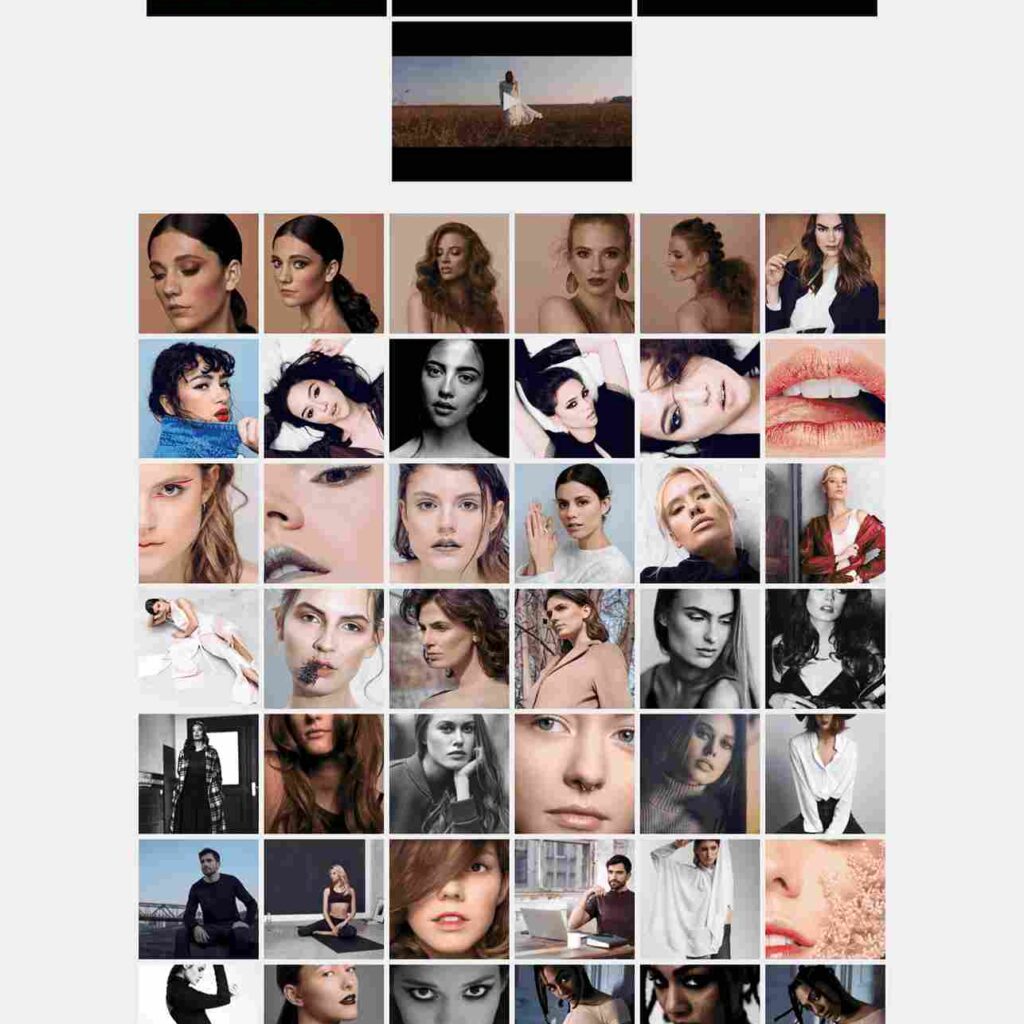The height and width of the screenshot is (1024, 1024).
Task: Open photo of person in oversized white shirt
Action: click(x=700, y=899)
